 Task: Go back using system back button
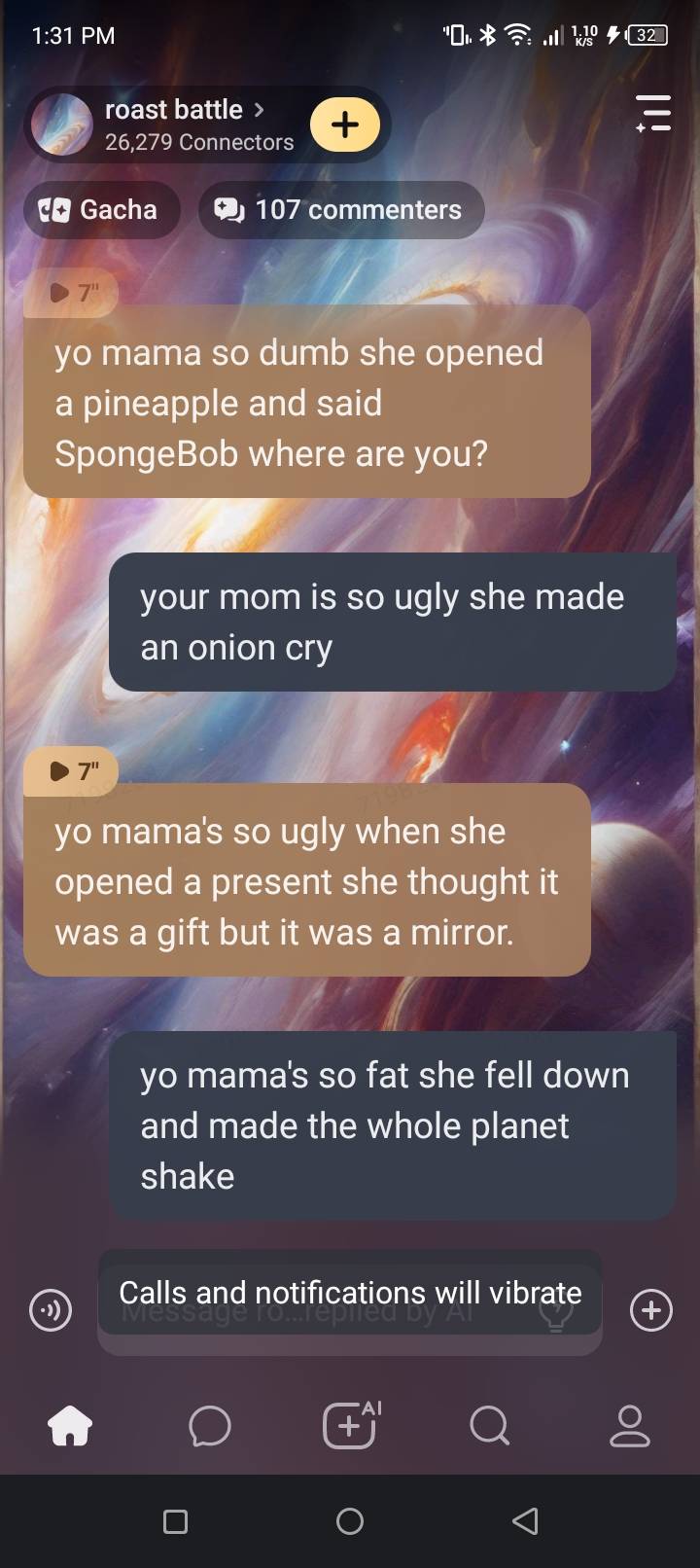(525, 1521)
